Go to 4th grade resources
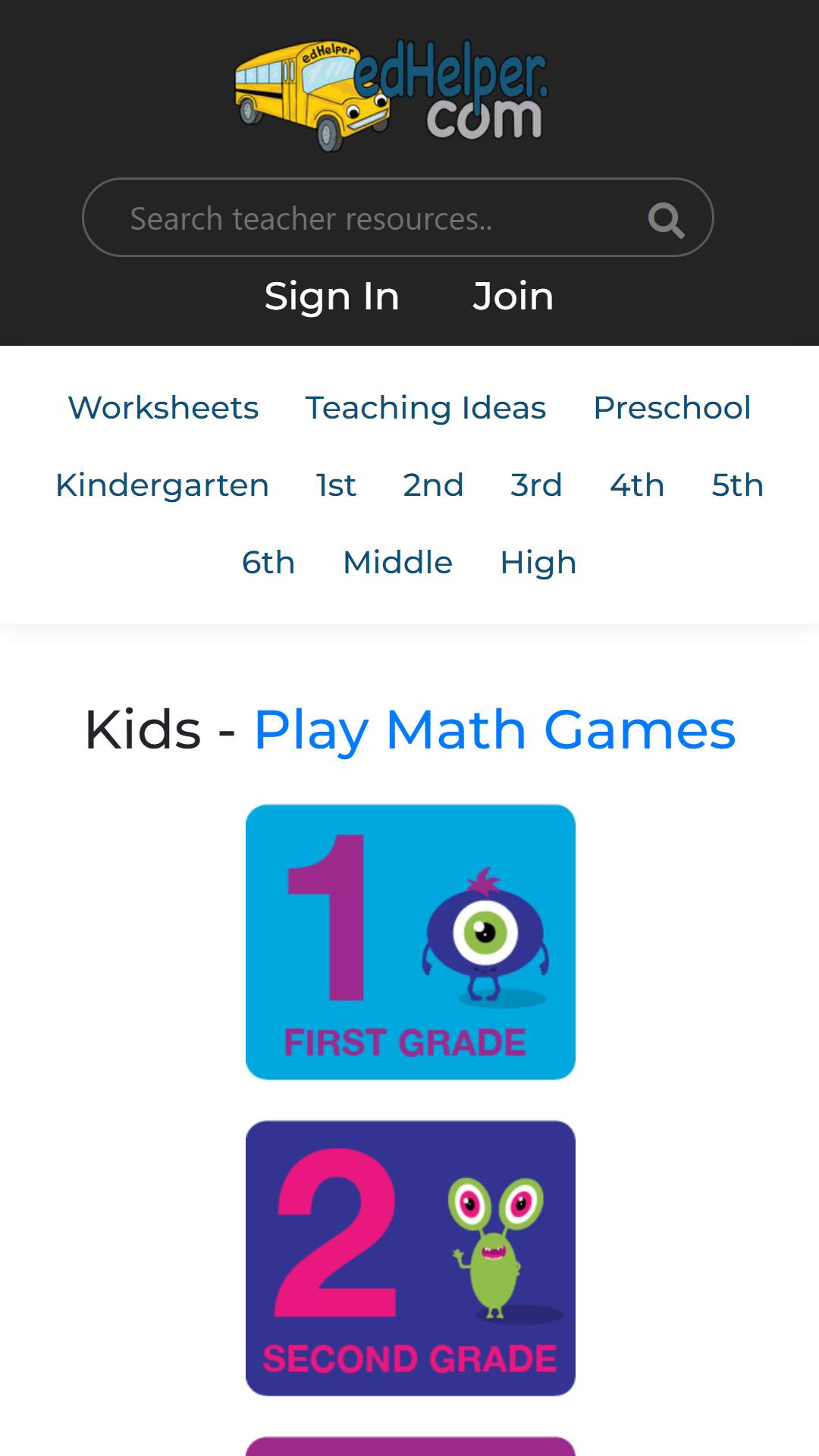This screenshot has width=819, height=1456. [x=637, y=485]
